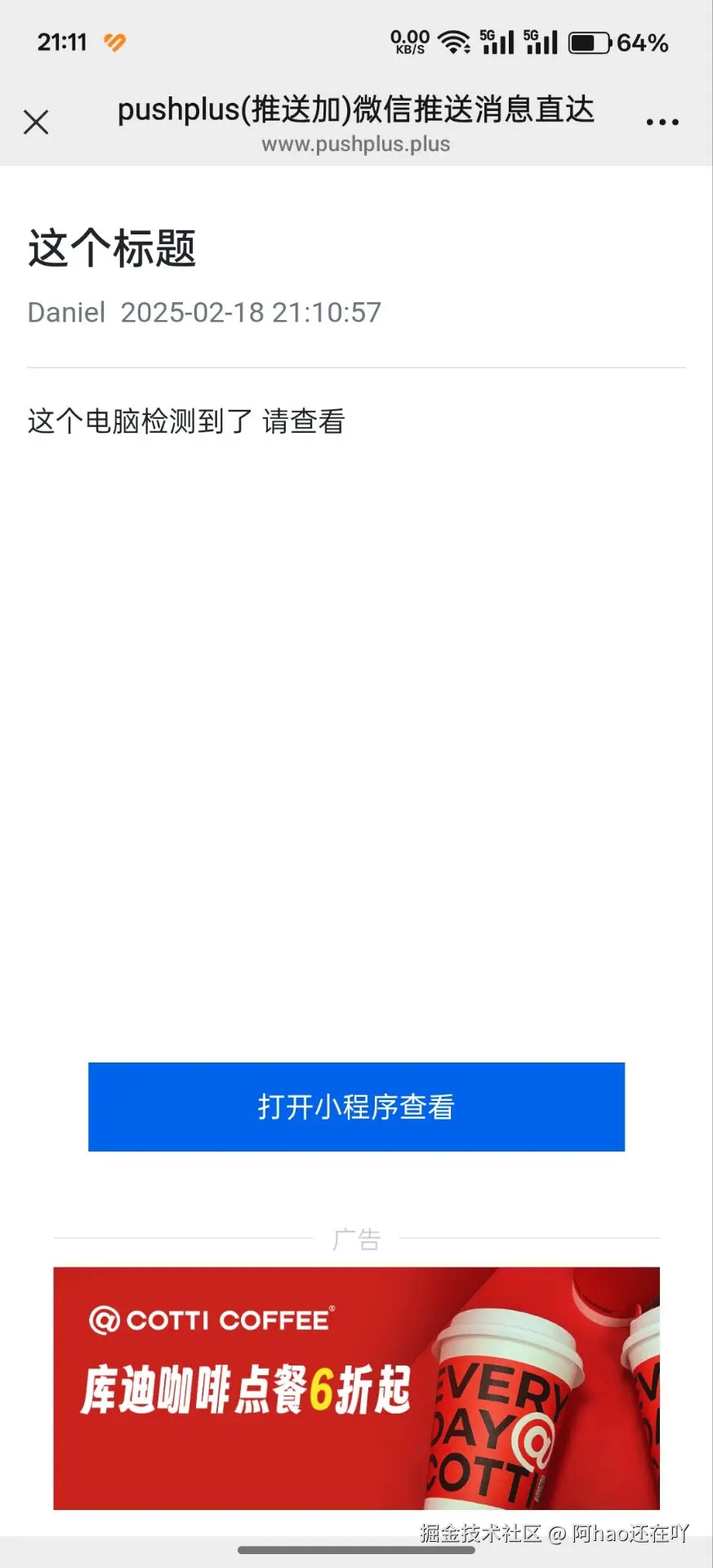Open the more actions menu at top right
The height and width of the screenshot is (1568, 713).
662,121
